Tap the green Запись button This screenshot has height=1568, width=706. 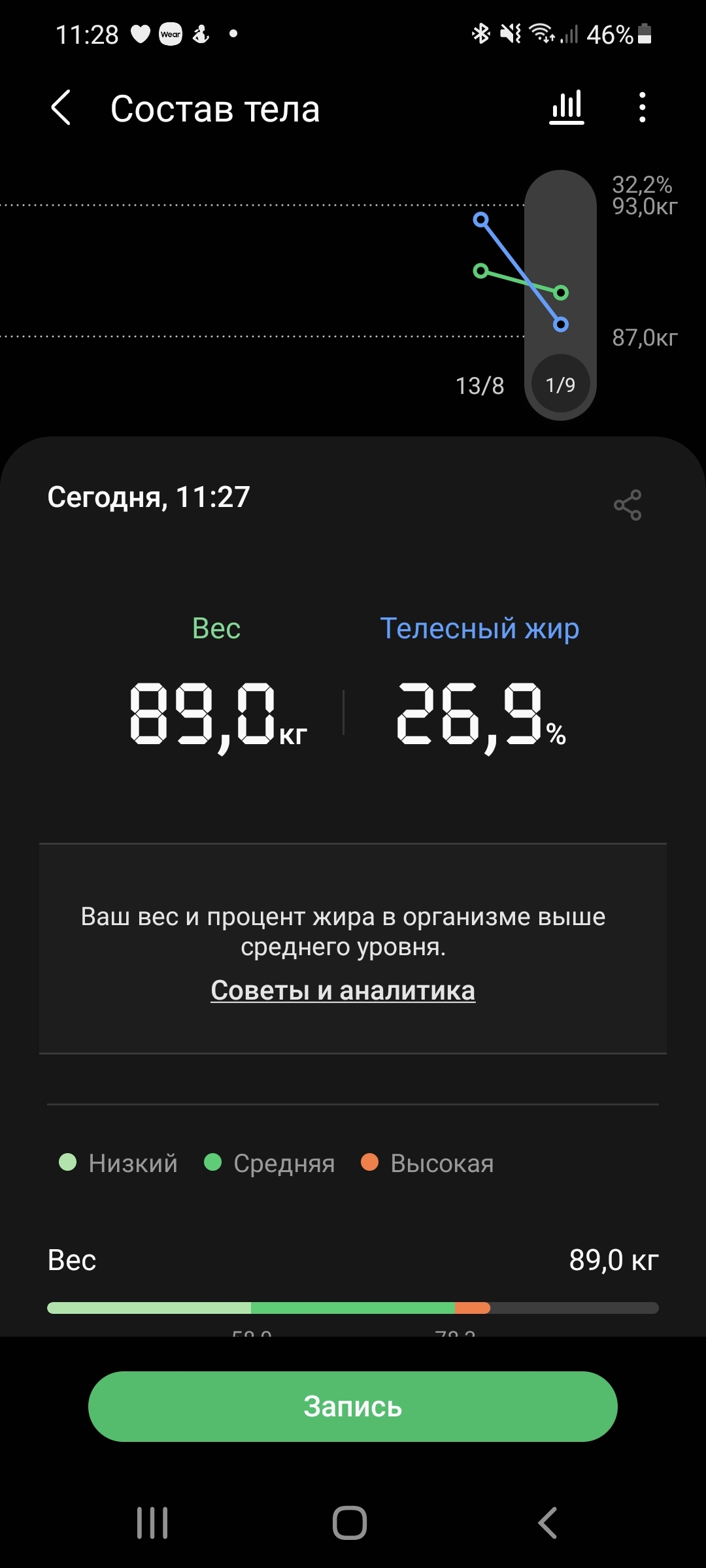[x=353, y=1406]
